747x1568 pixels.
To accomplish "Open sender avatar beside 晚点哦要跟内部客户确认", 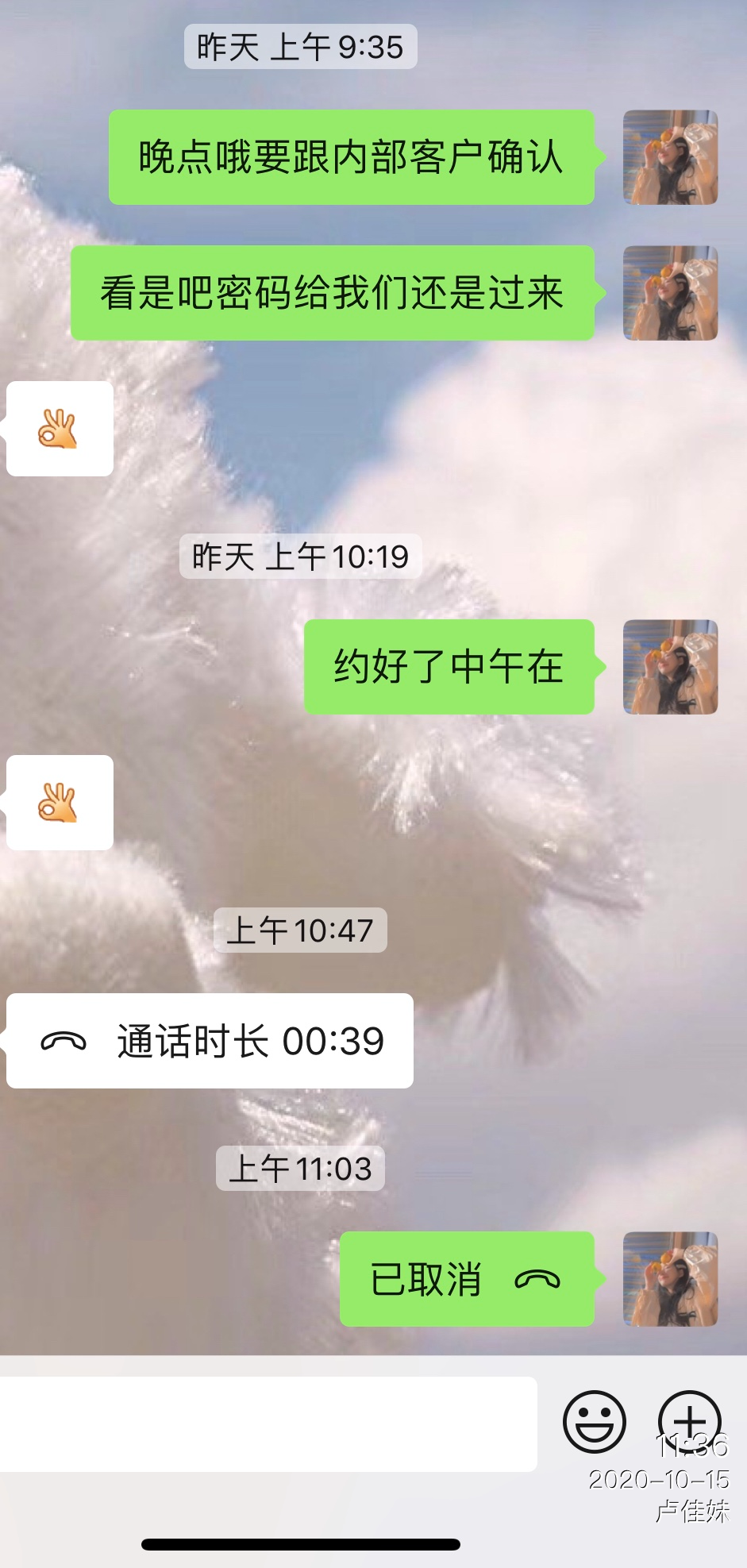I will [670, 157].
